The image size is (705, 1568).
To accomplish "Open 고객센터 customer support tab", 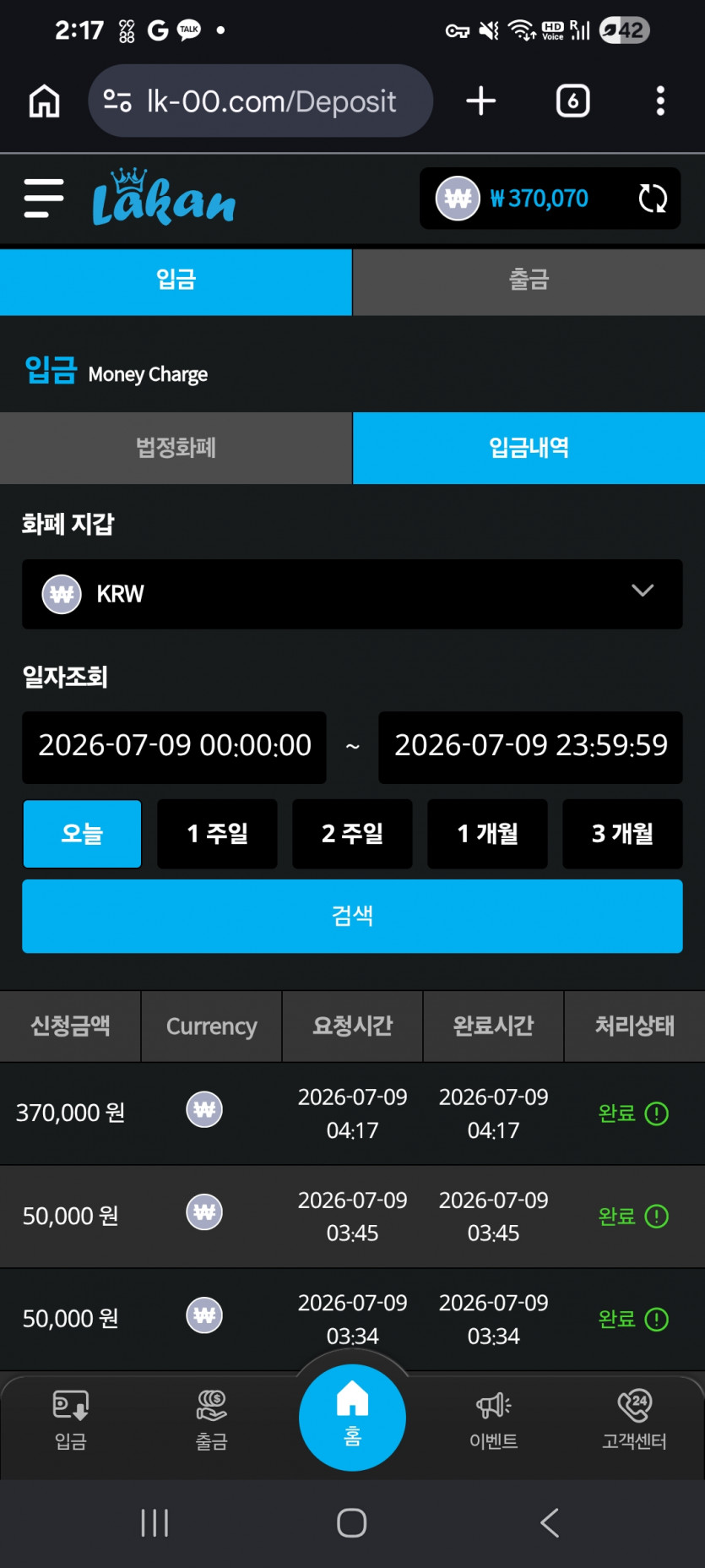I will coord(634,1420).
